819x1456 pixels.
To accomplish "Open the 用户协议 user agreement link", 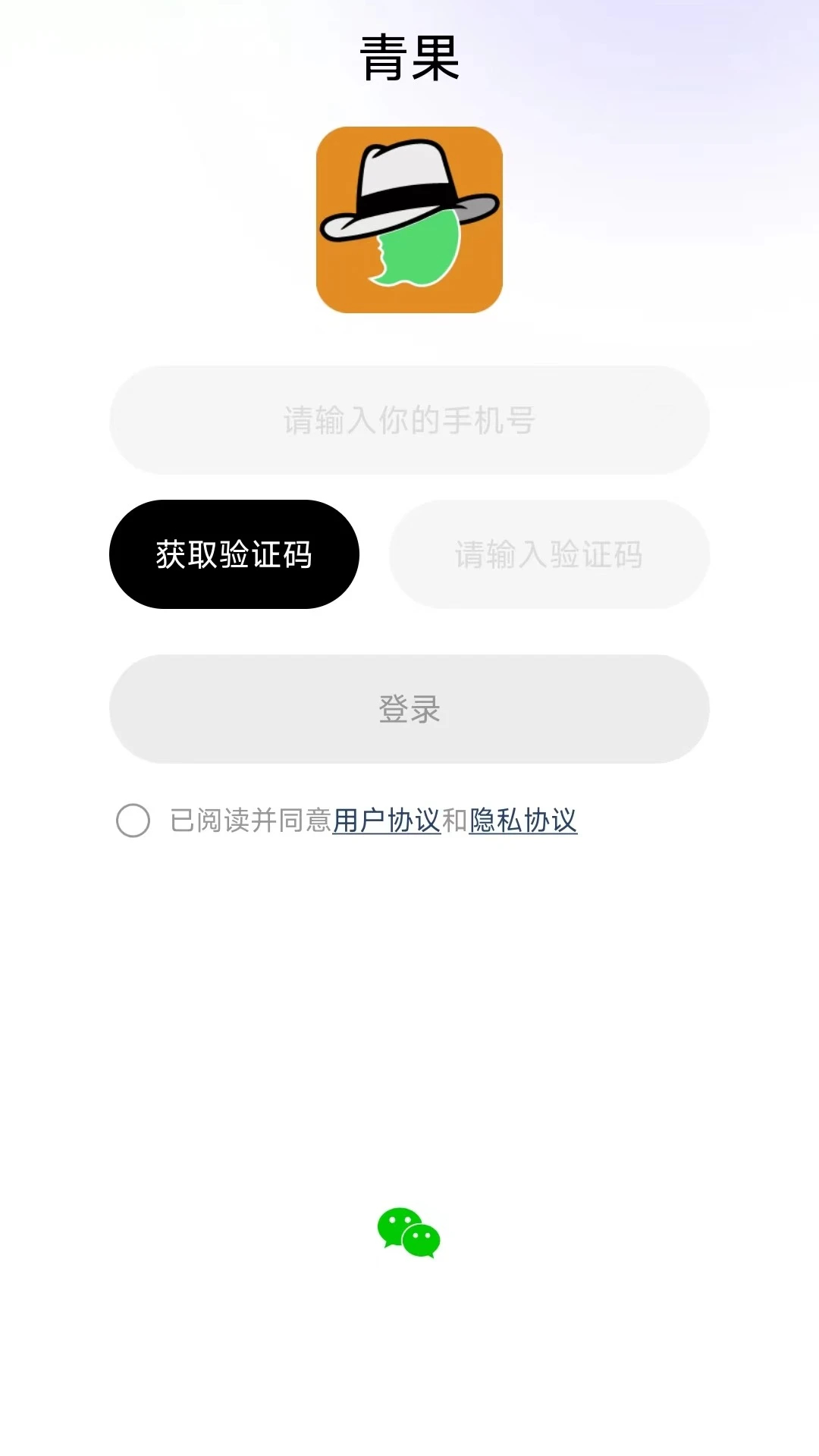I will pyautogui.click(x=387, y=821).
